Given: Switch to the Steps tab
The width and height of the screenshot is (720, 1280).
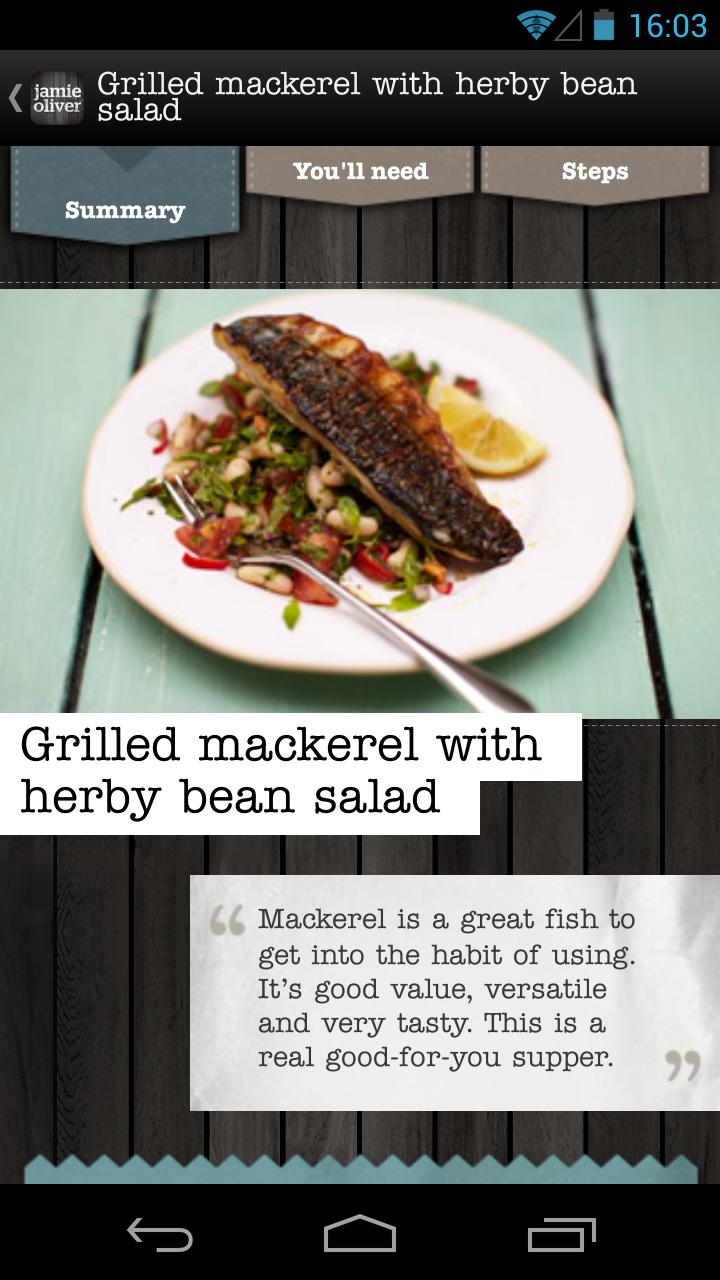Looking at the screenshot, I should coord(595,172).
